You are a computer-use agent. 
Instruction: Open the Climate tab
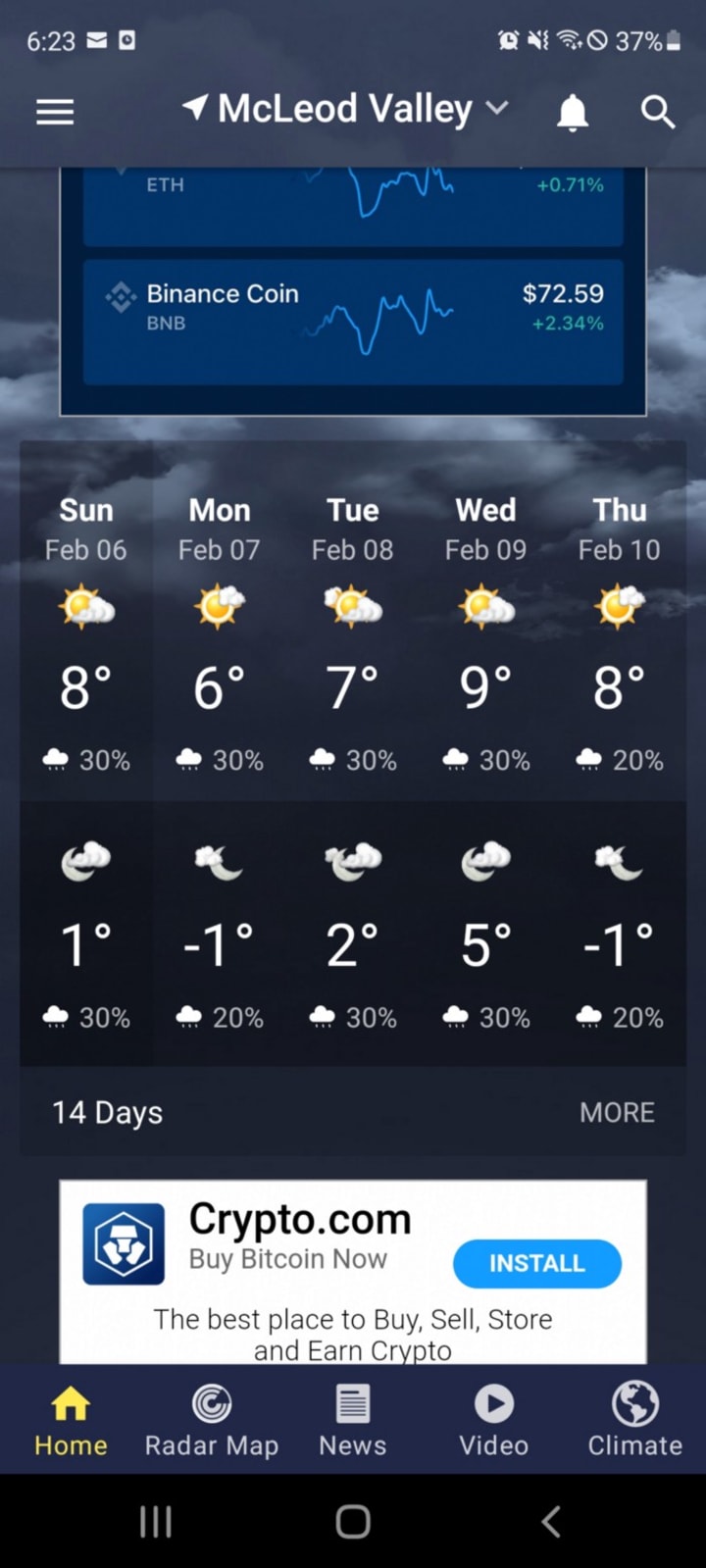coord(634,1420)
